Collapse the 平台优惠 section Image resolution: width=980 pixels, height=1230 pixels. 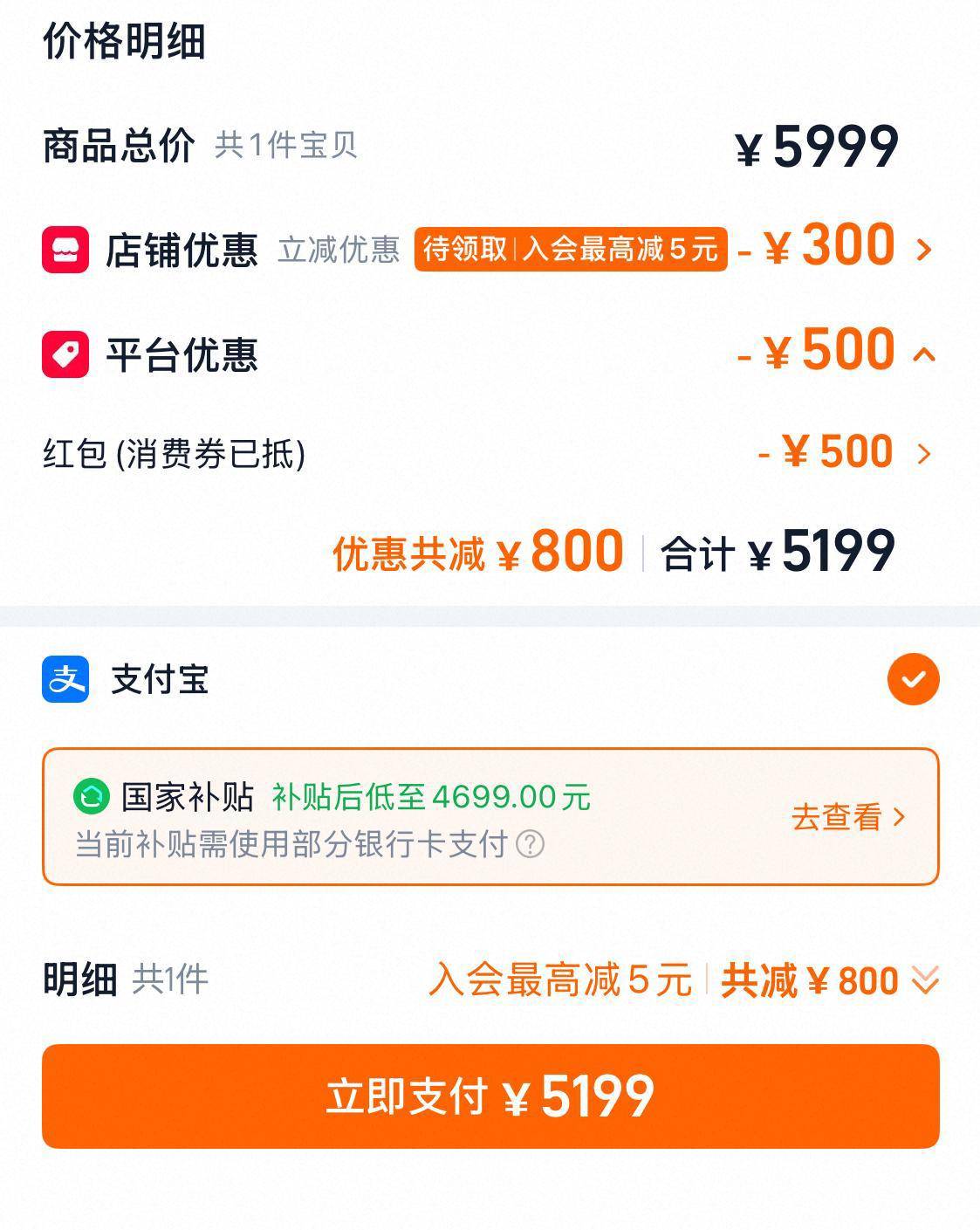pos(924,354)
